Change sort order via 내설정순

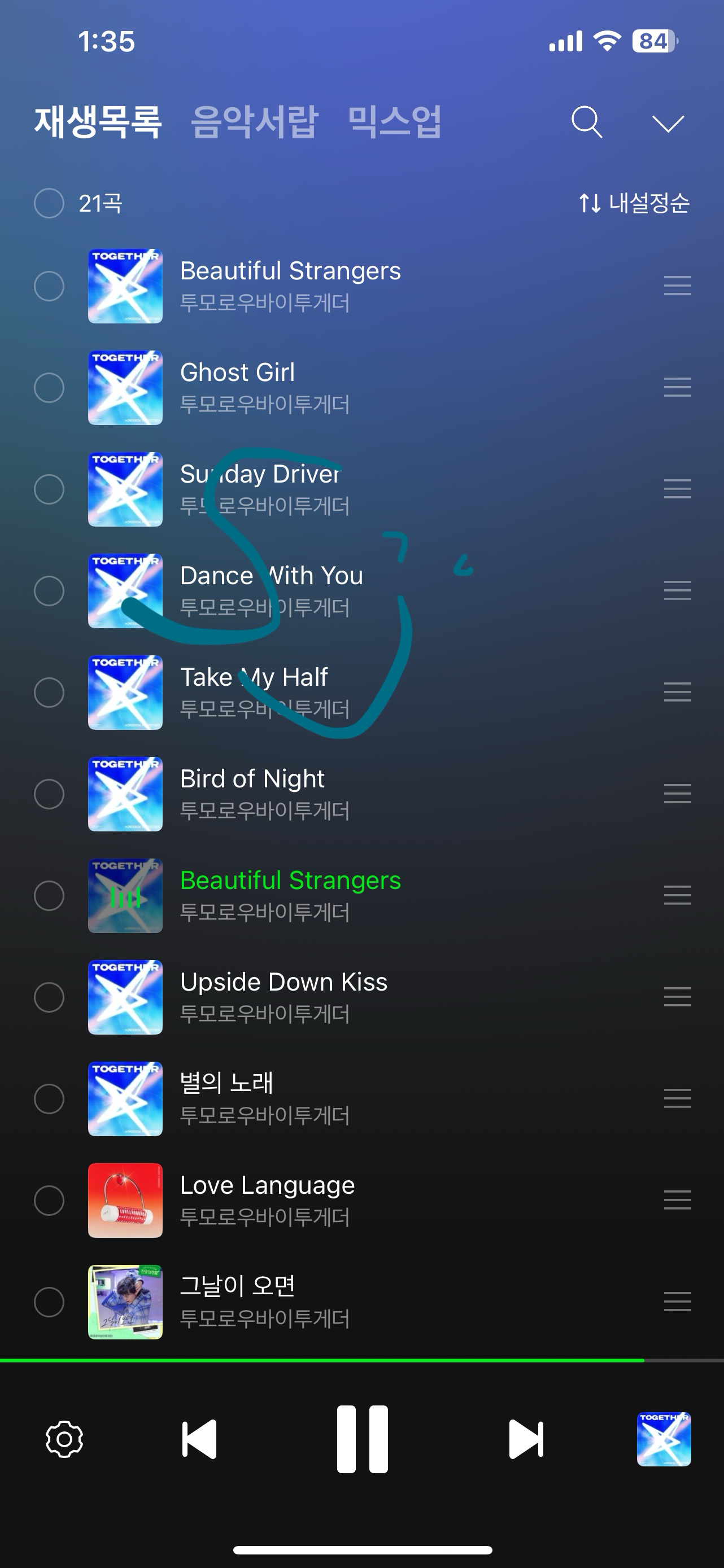click(x=634, y=203)
